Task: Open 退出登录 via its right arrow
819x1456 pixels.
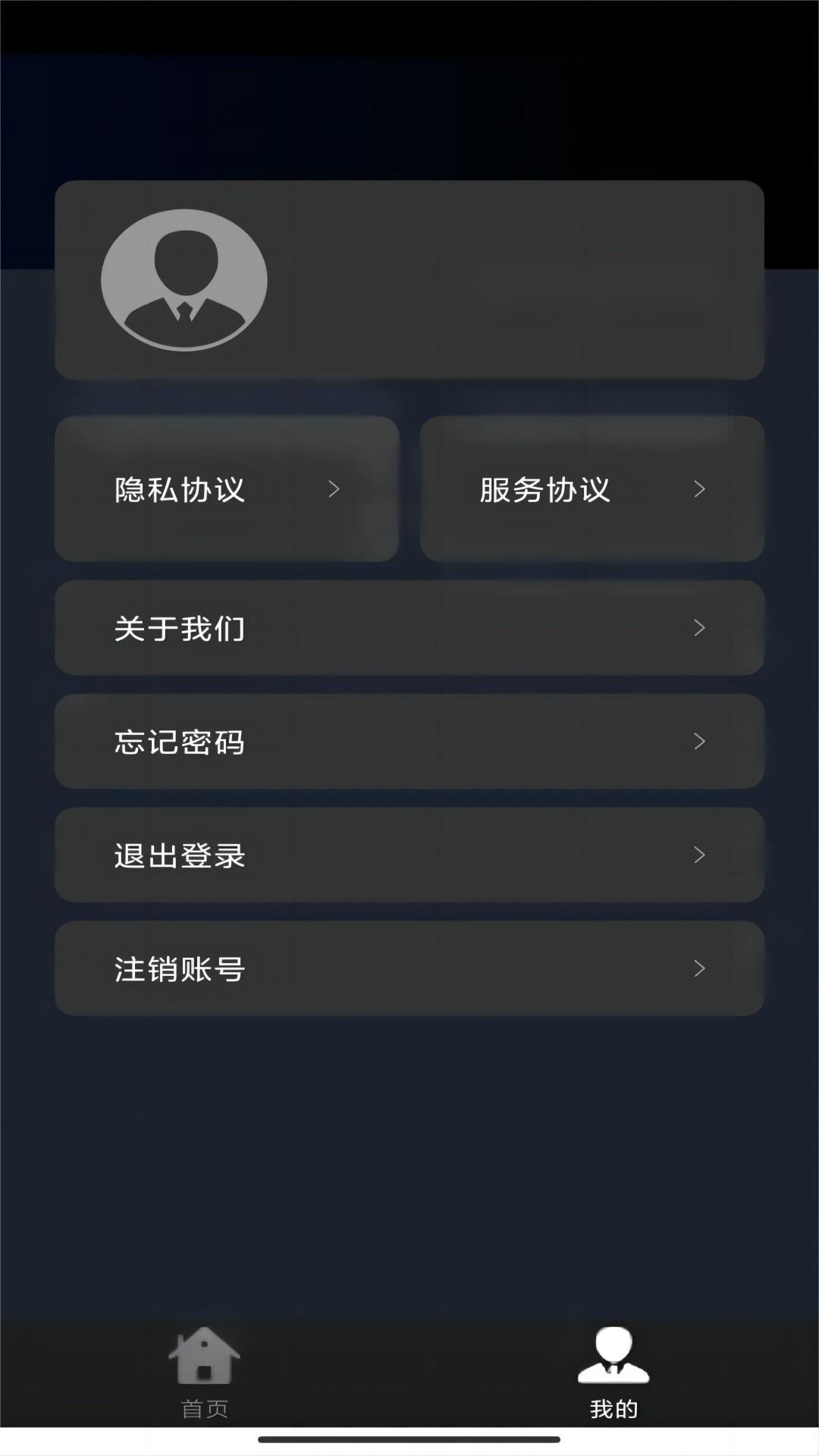Action: [699, 855]
